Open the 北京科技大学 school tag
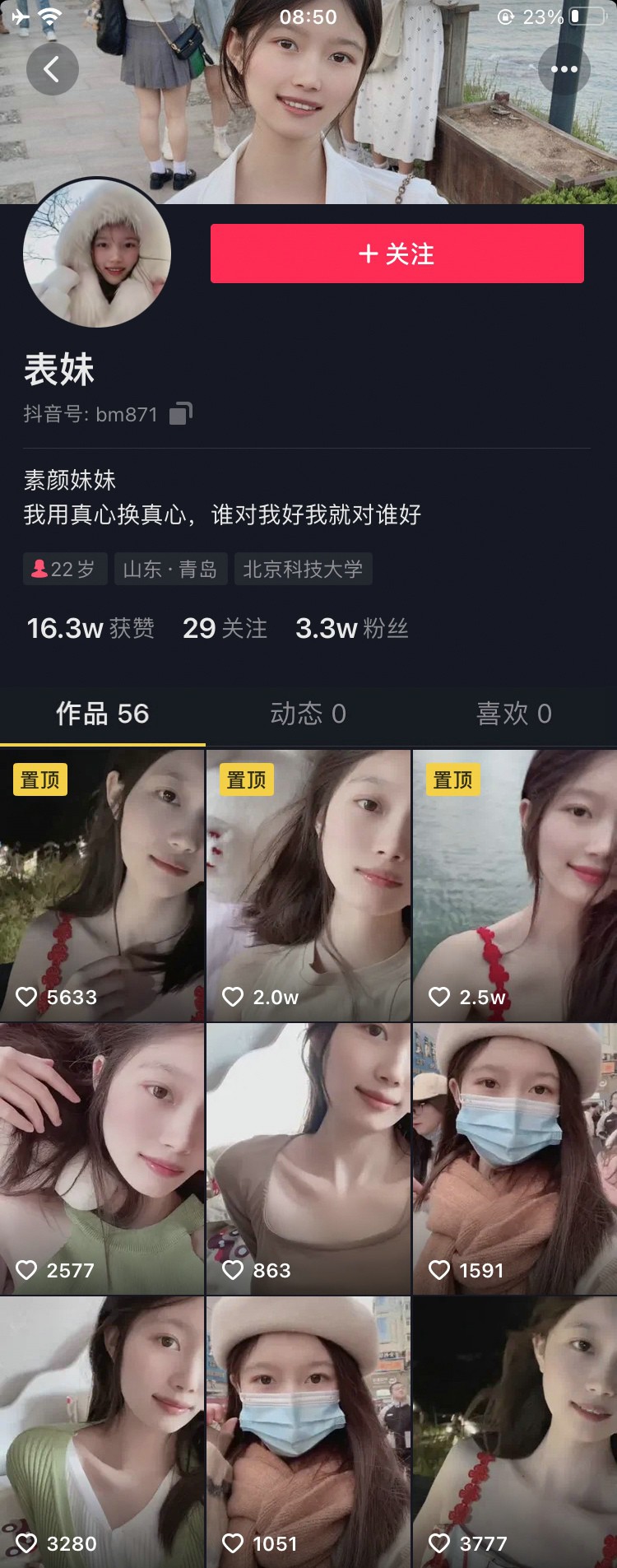Image resolution: width=617 pixels, height=1568 pixels. [x=303, y=569]
